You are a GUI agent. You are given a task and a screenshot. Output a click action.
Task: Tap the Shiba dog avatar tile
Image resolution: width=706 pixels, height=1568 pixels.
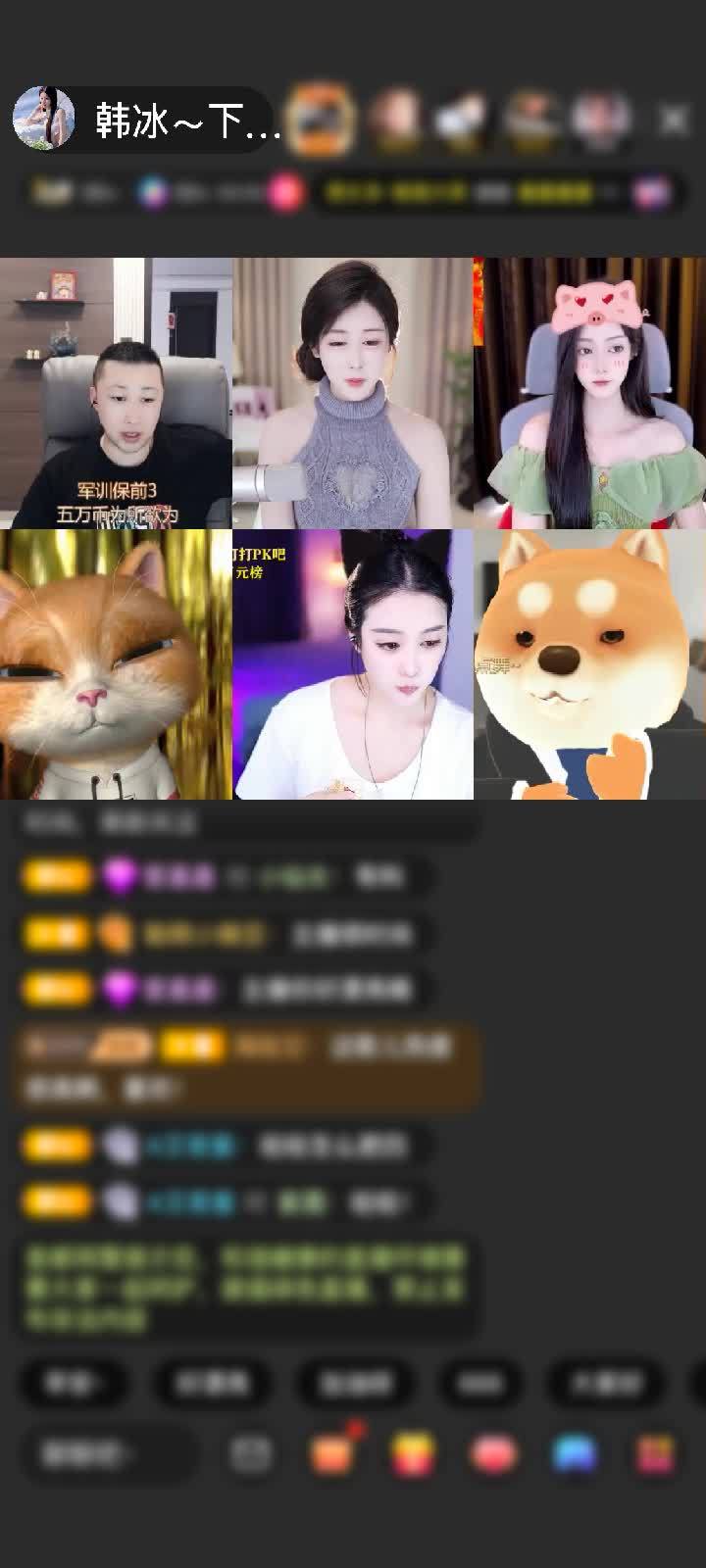pos(589,664)
